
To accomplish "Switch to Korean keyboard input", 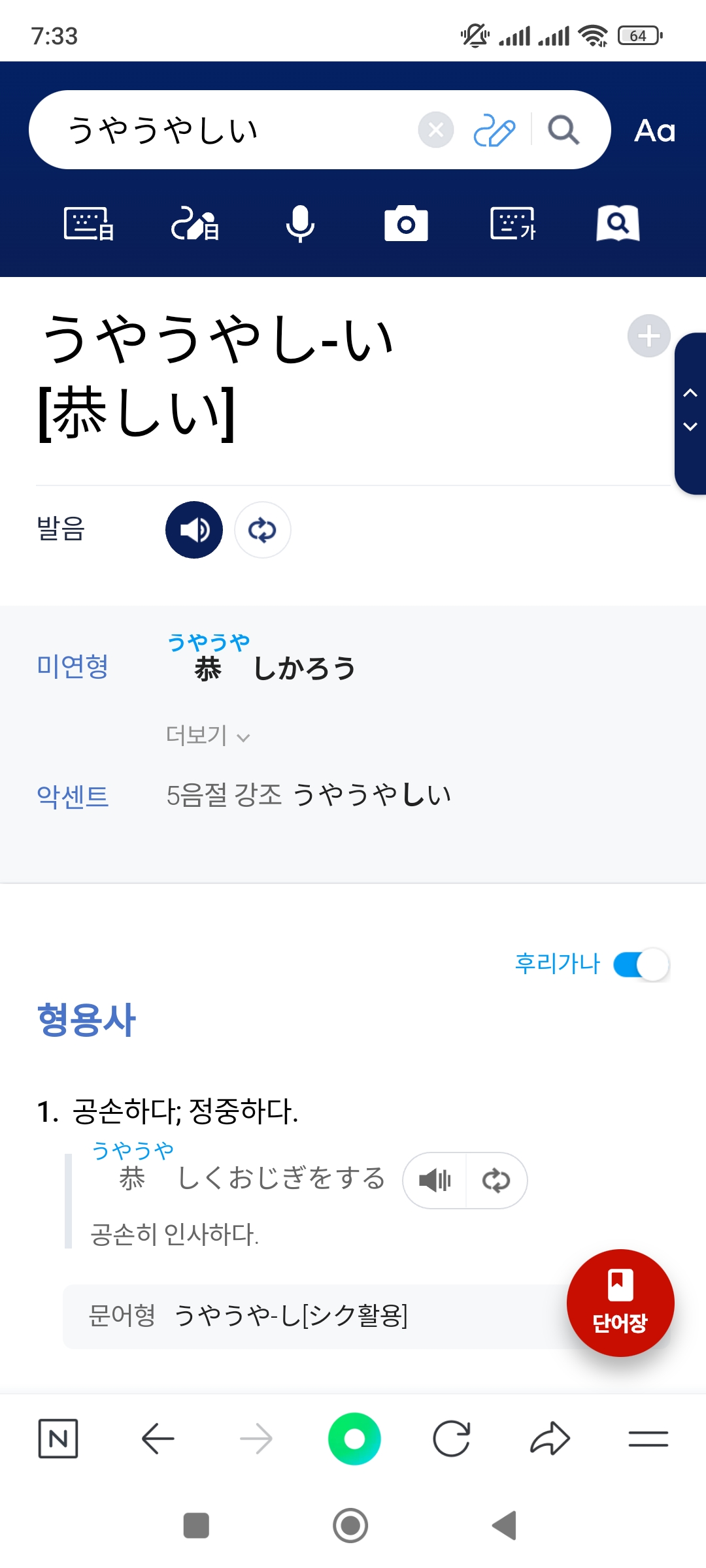I will (x=513, y=224).
